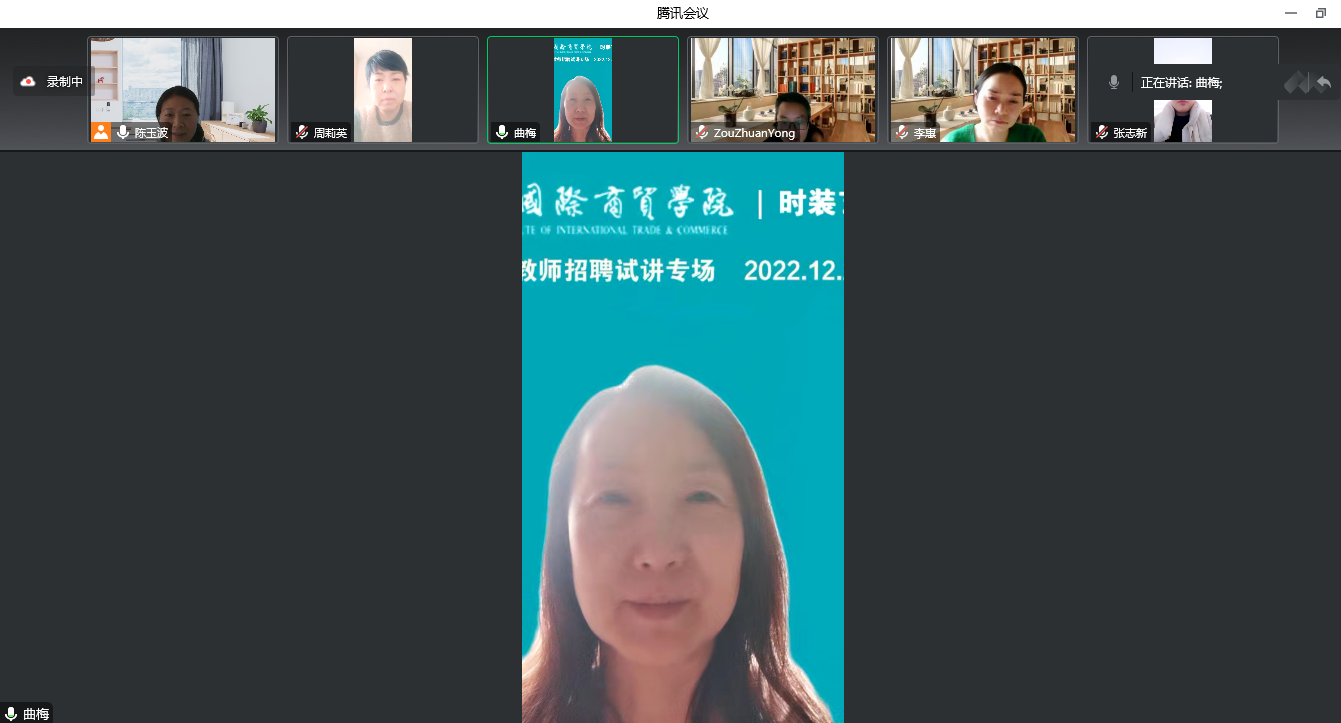The image size is (1341, 723).
Task: Tap the curved-arrow icon beside the speaking bar
Action: tap(1323, 83)
